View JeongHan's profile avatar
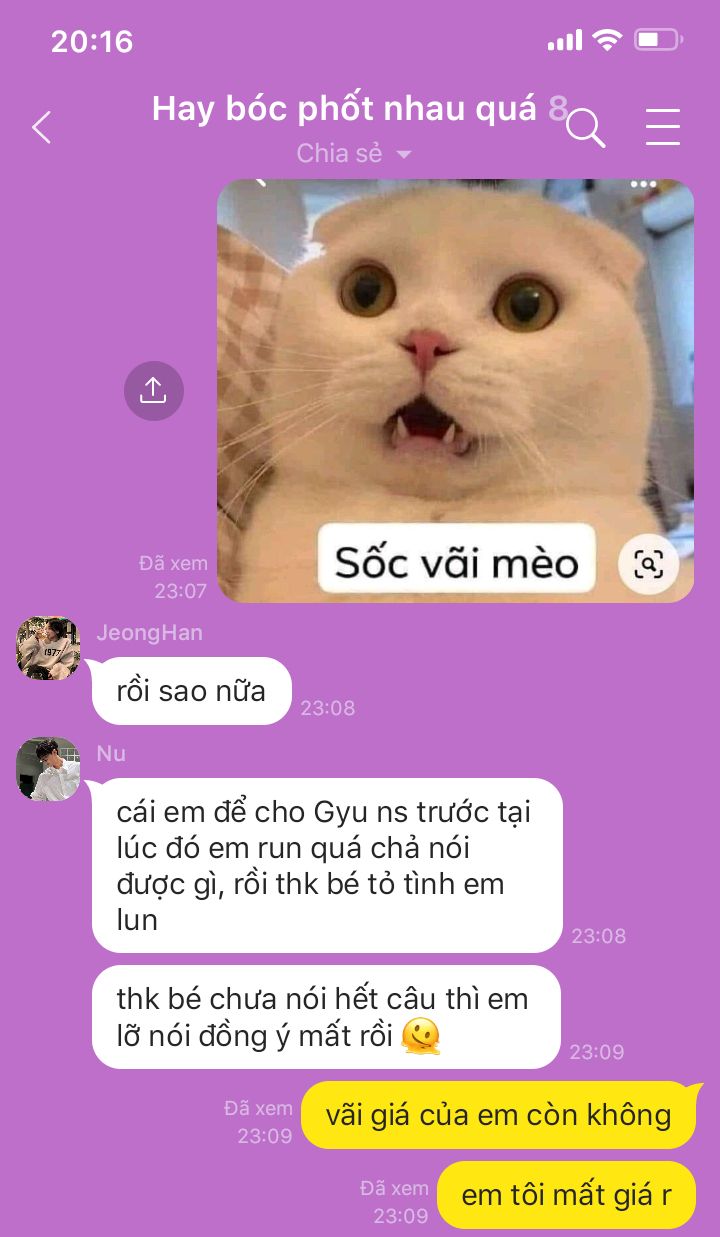The height and width of the screenshot is (1237, 720). pyautogui.click(x=48, y=648)
